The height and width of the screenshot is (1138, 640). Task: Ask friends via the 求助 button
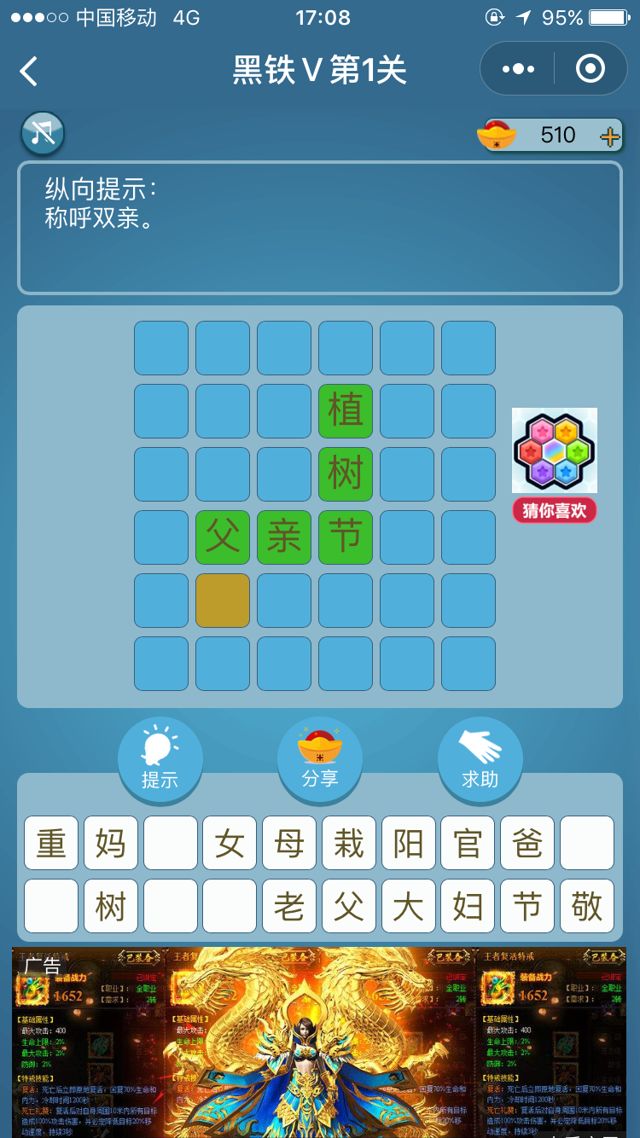(480, 756)
